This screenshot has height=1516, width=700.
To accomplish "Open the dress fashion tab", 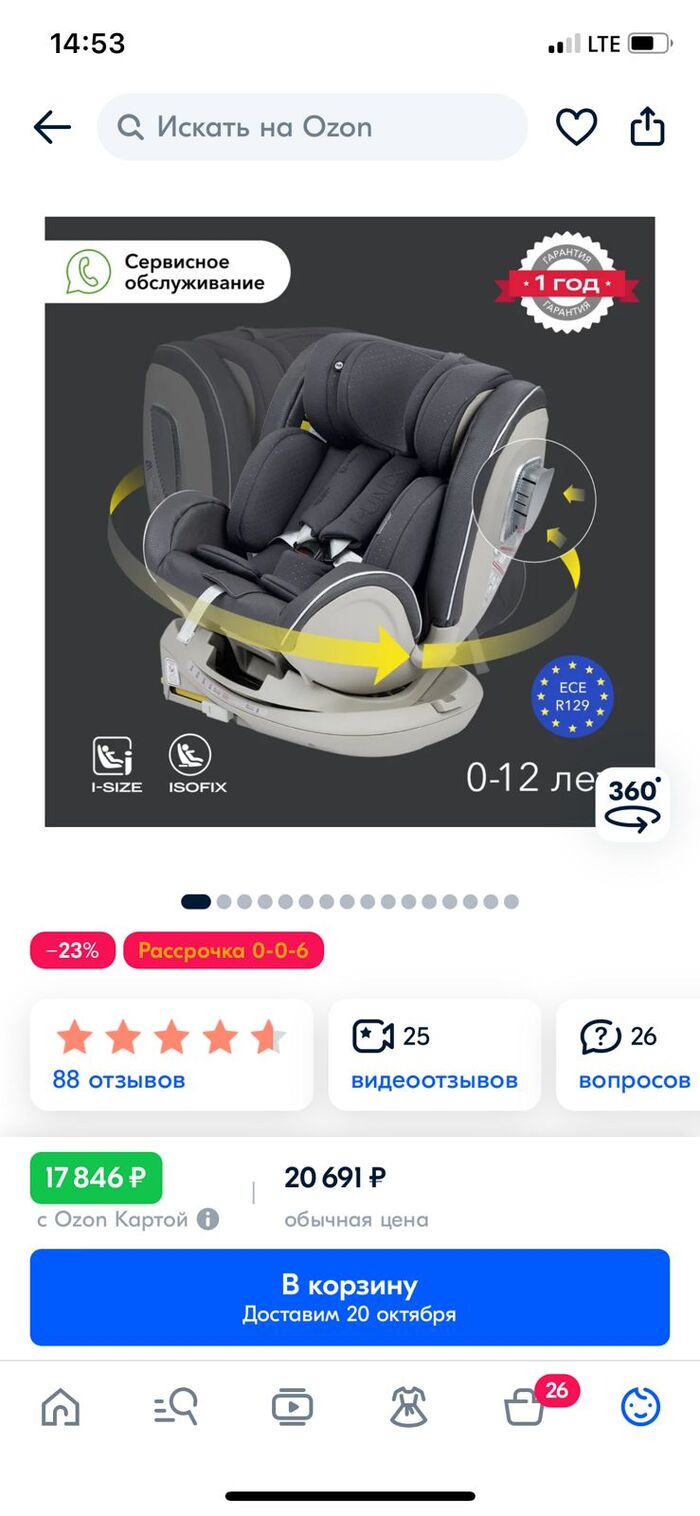I will point(408,1408).
